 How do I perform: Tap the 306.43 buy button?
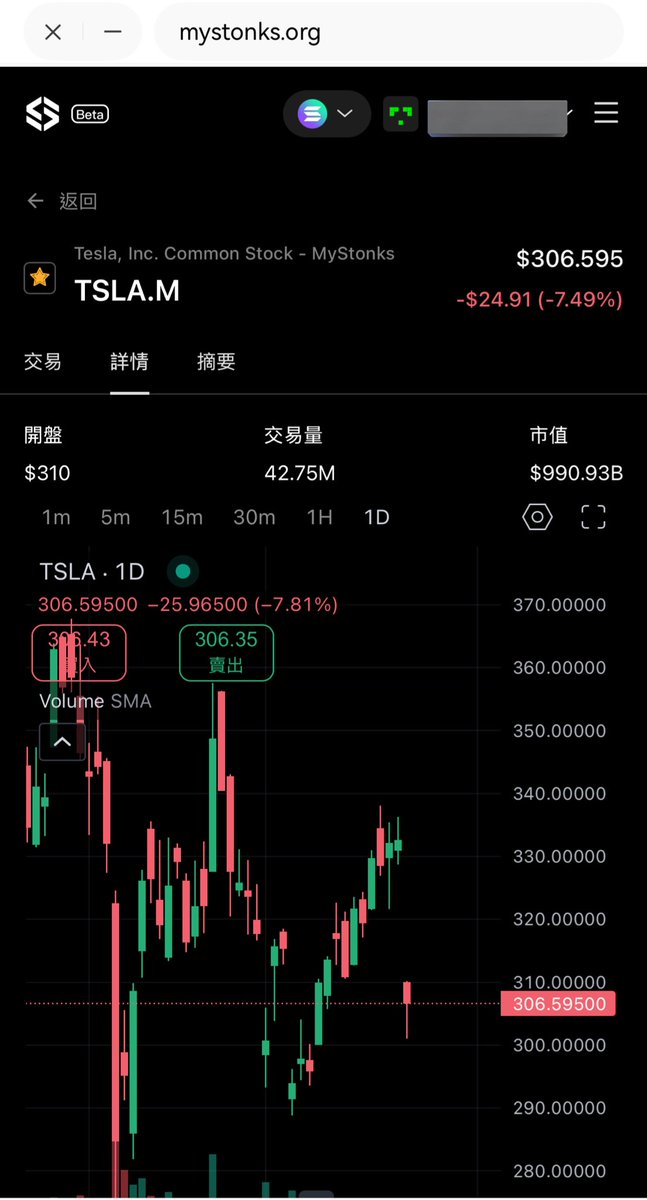79,652
